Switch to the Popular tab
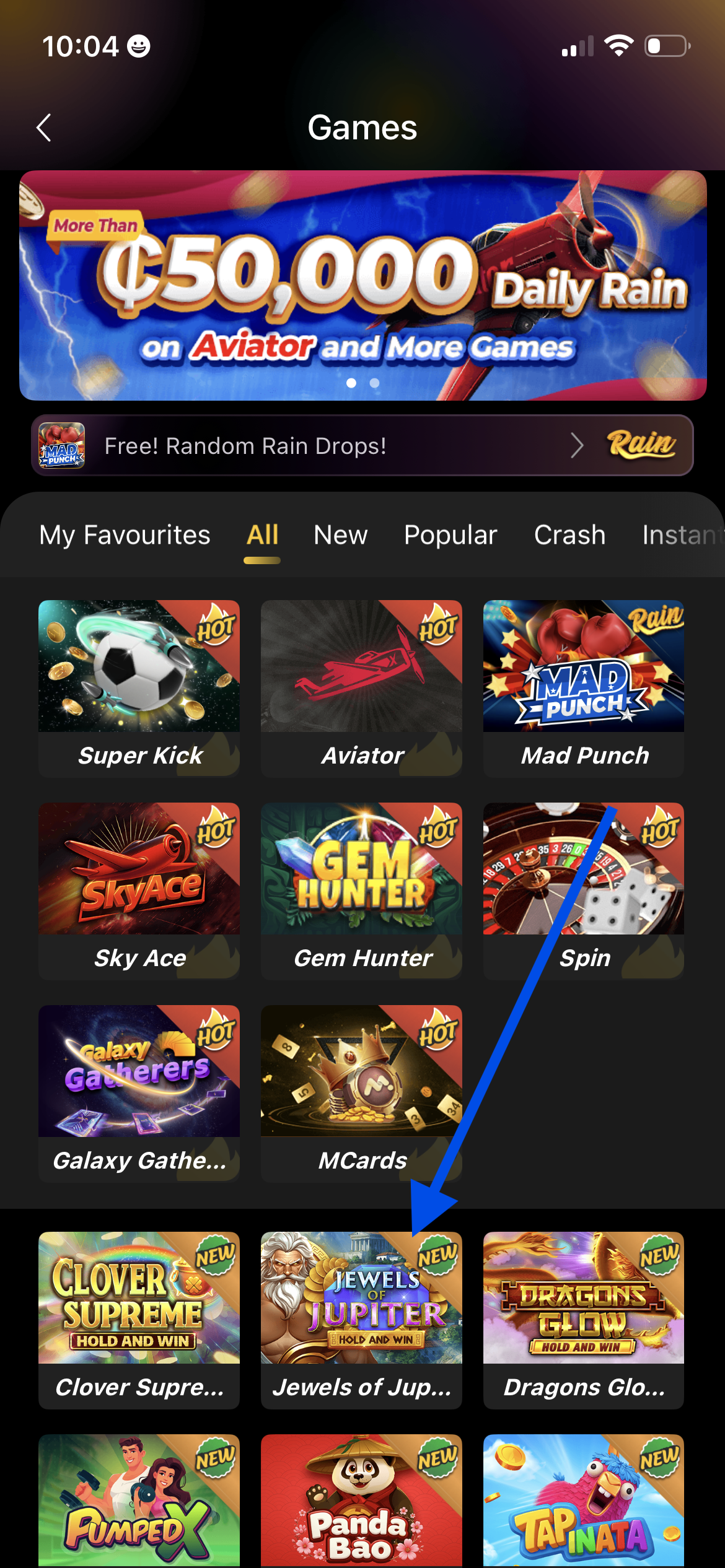Viewport: 725px width, 1568px height. coord(450,535)
